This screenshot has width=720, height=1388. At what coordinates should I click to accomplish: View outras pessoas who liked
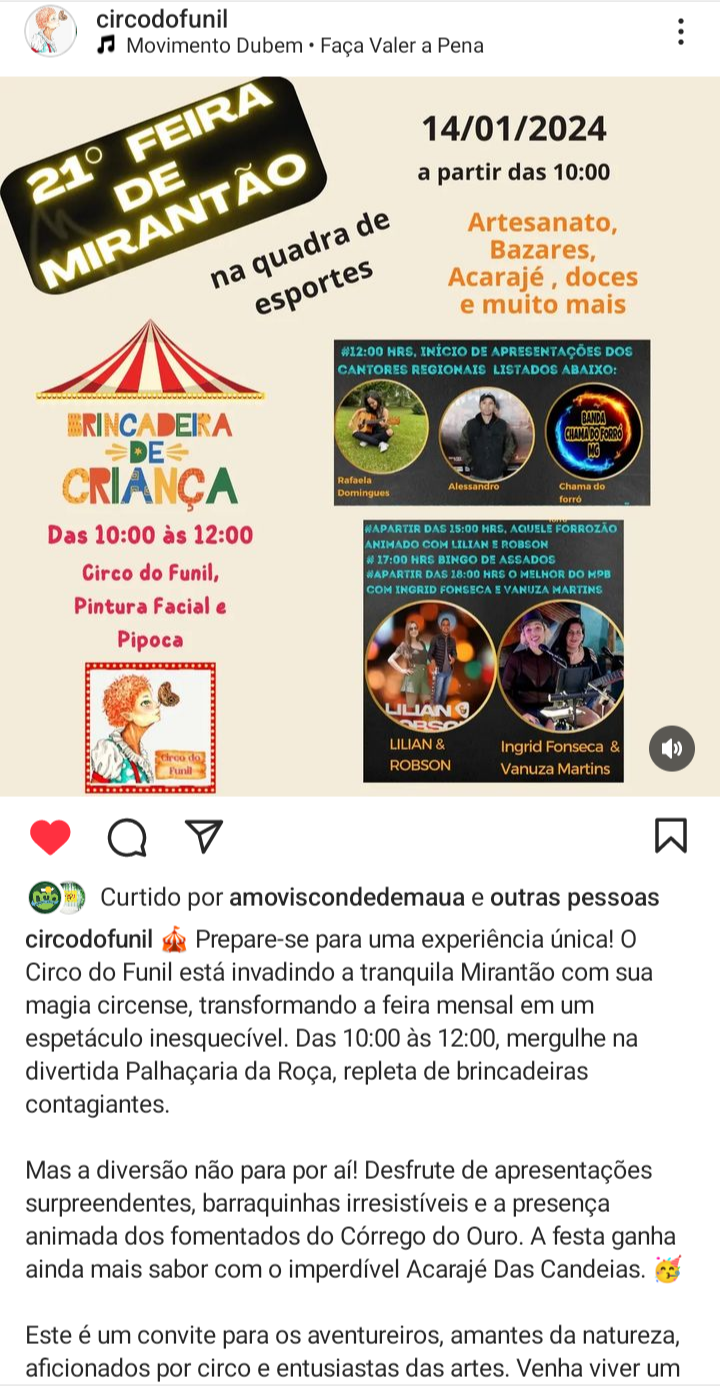(x=574, y=897)
